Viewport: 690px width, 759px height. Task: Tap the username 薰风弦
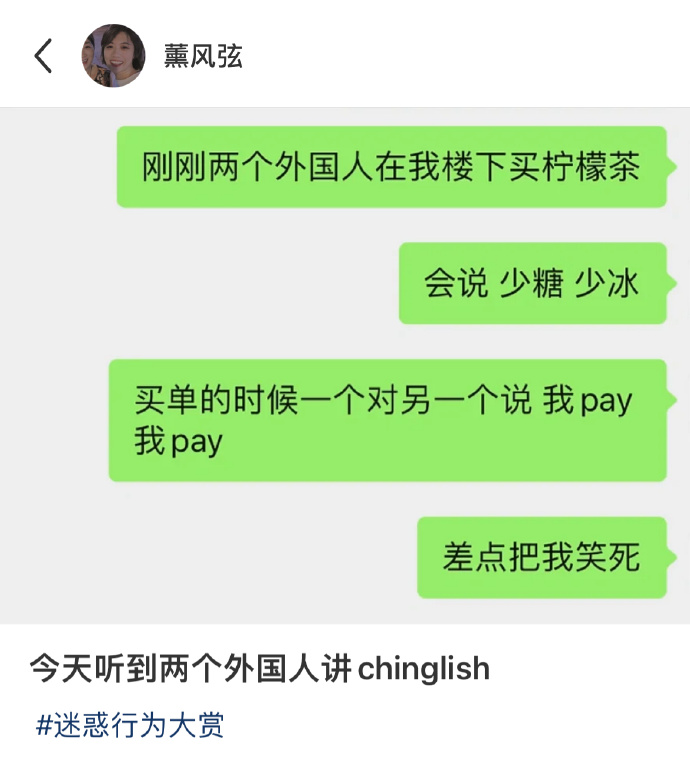203,56
